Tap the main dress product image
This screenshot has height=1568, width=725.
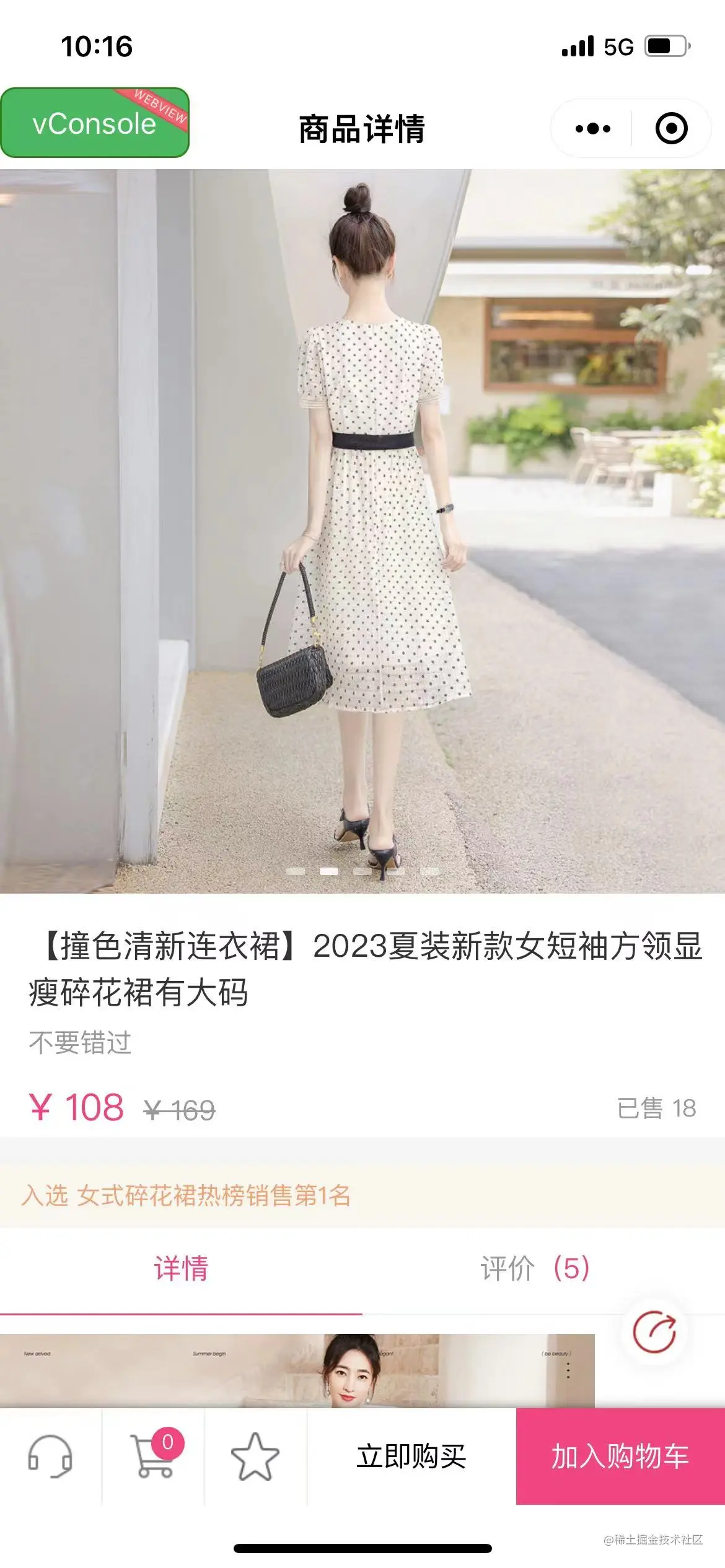(x=362, y=531)
